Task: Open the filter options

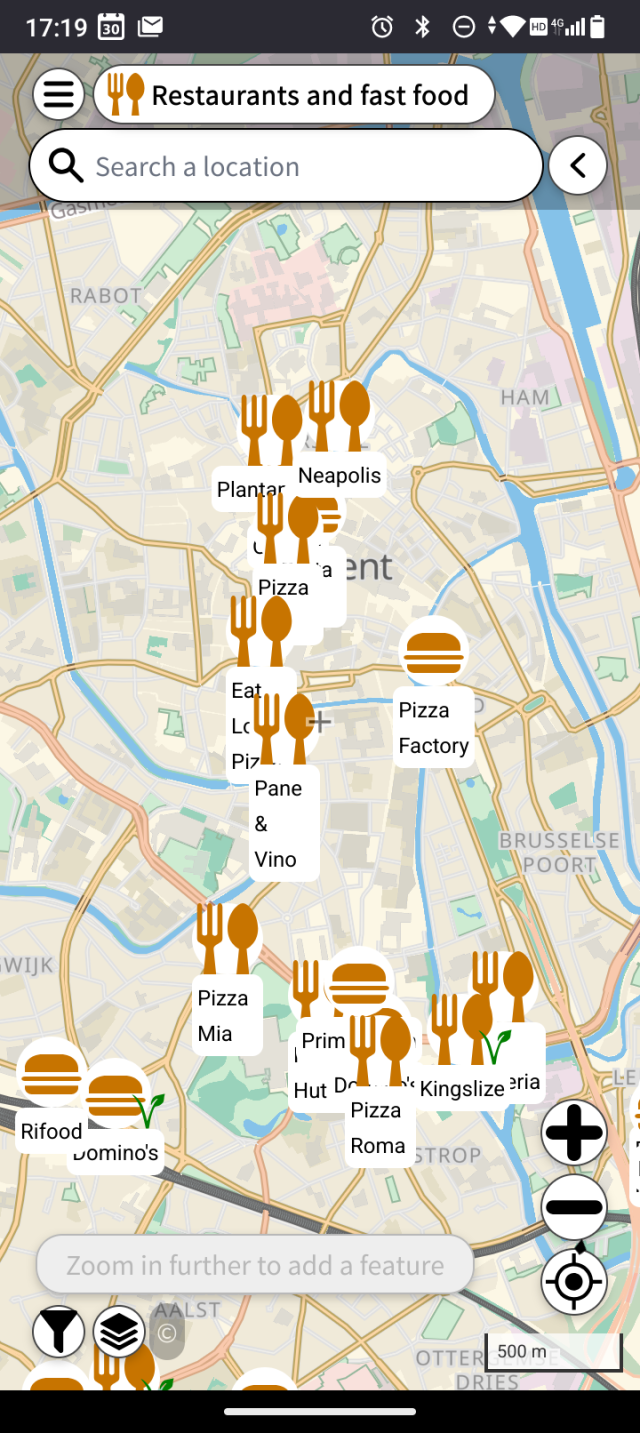Action: 58,1332
